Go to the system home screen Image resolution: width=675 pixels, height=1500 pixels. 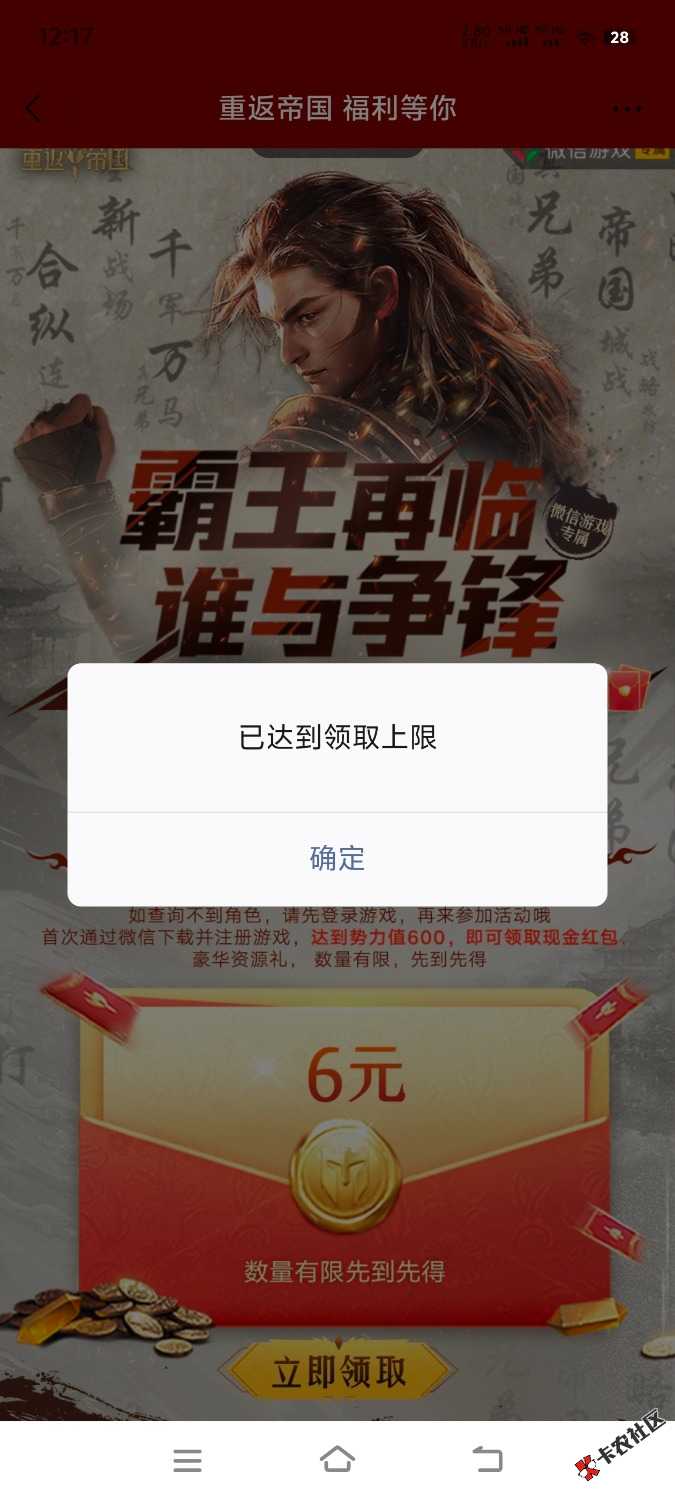[337, 1460]
